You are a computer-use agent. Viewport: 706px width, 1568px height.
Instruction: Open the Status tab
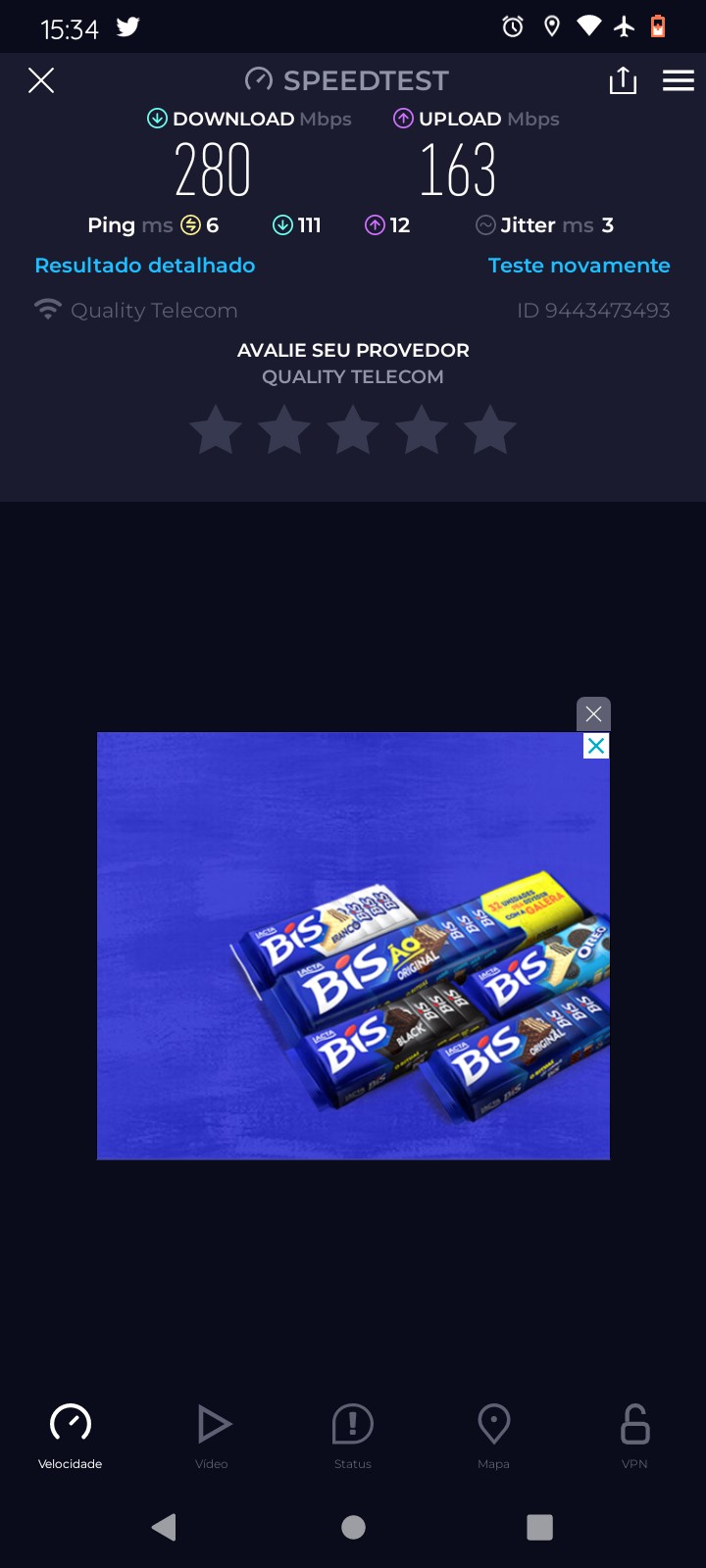353,1435
